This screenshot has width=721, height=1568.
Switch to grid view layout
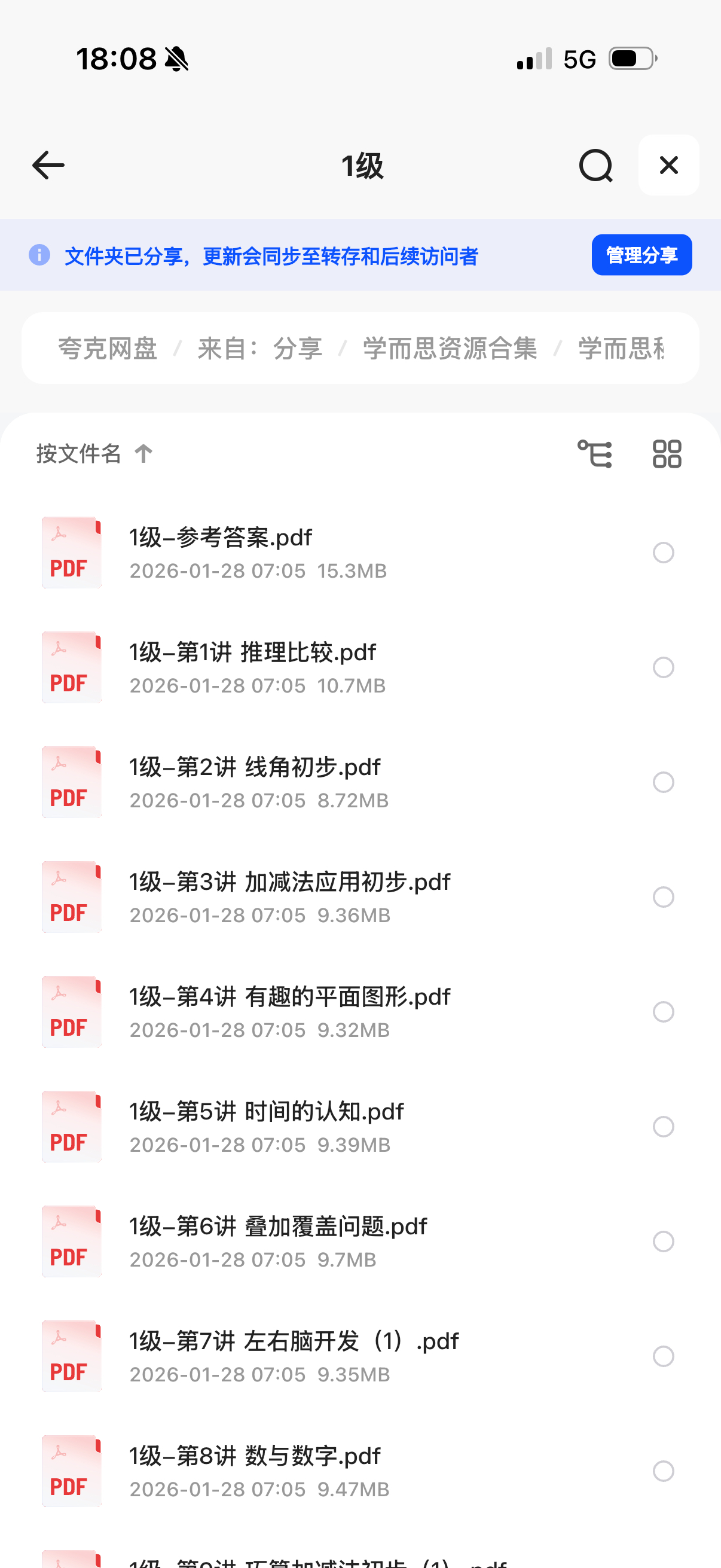click(667, 453)
